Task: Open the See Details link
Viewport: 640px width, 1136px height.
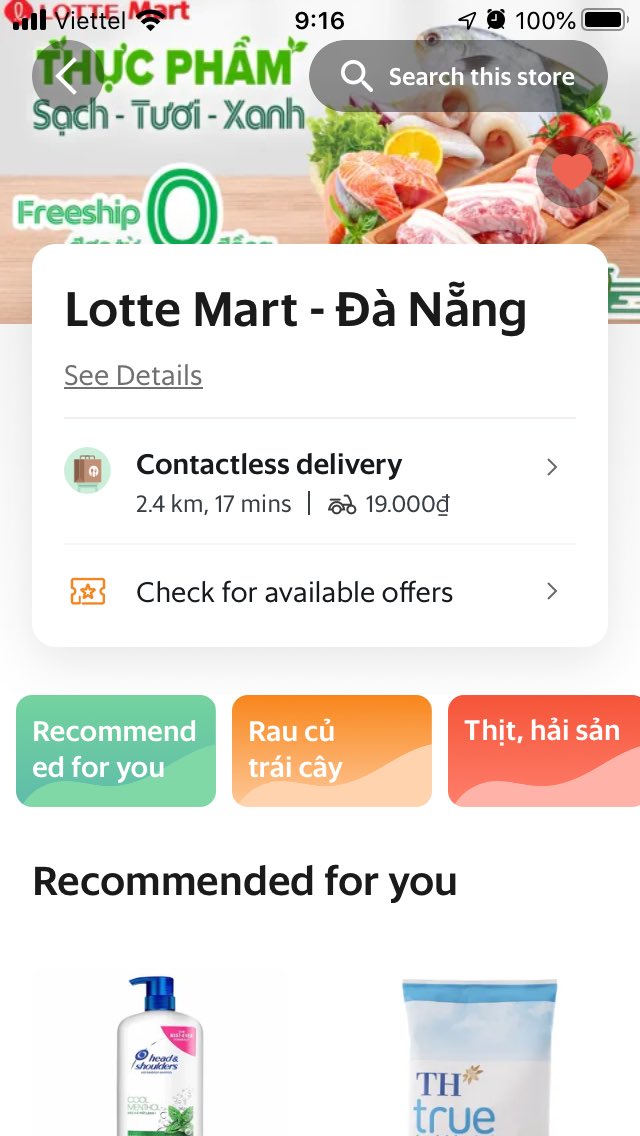Action: pos(133,376)
